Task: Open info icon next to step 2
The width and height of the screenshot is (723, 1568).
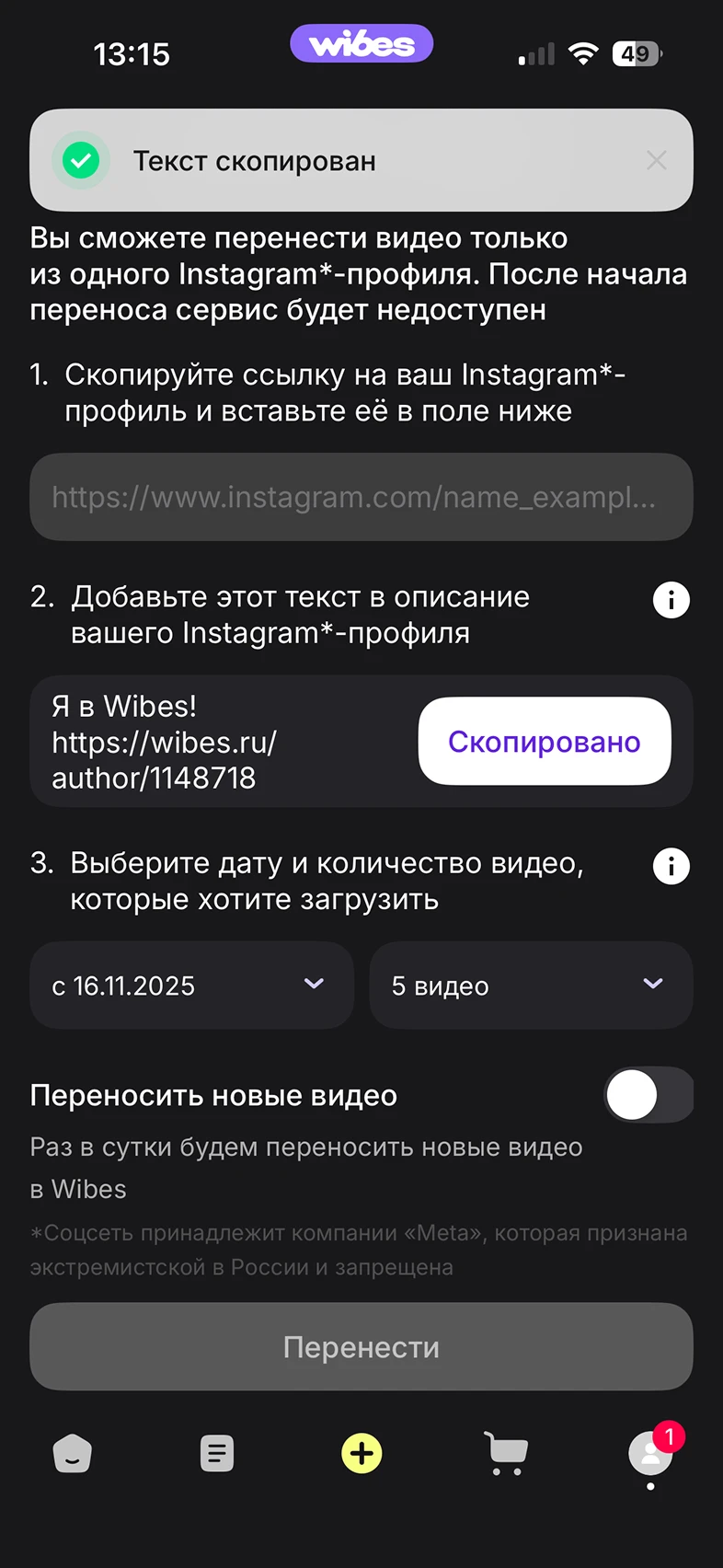Action: pos(671,600)
